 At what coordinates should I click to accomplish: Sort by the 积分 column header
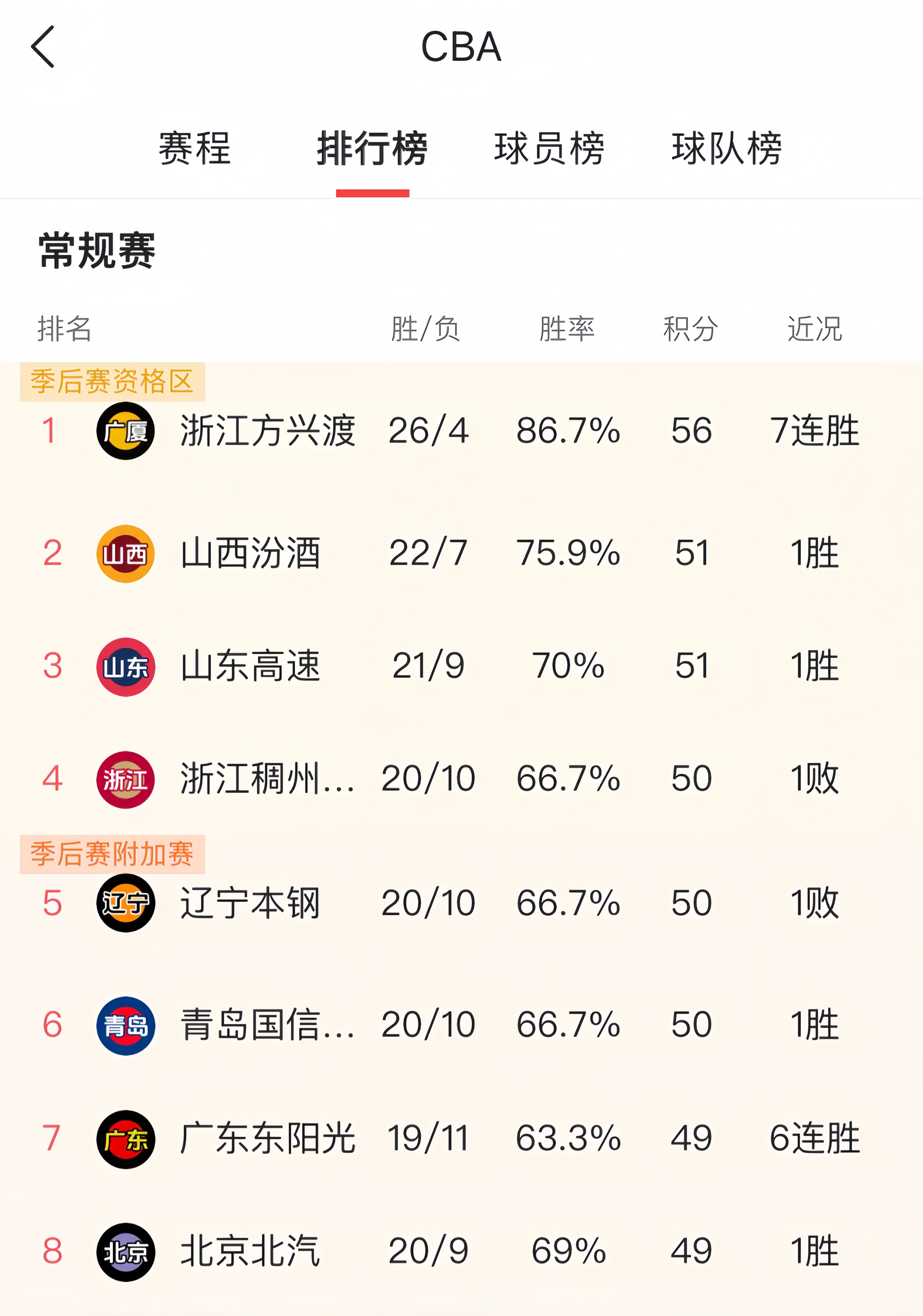689,327
